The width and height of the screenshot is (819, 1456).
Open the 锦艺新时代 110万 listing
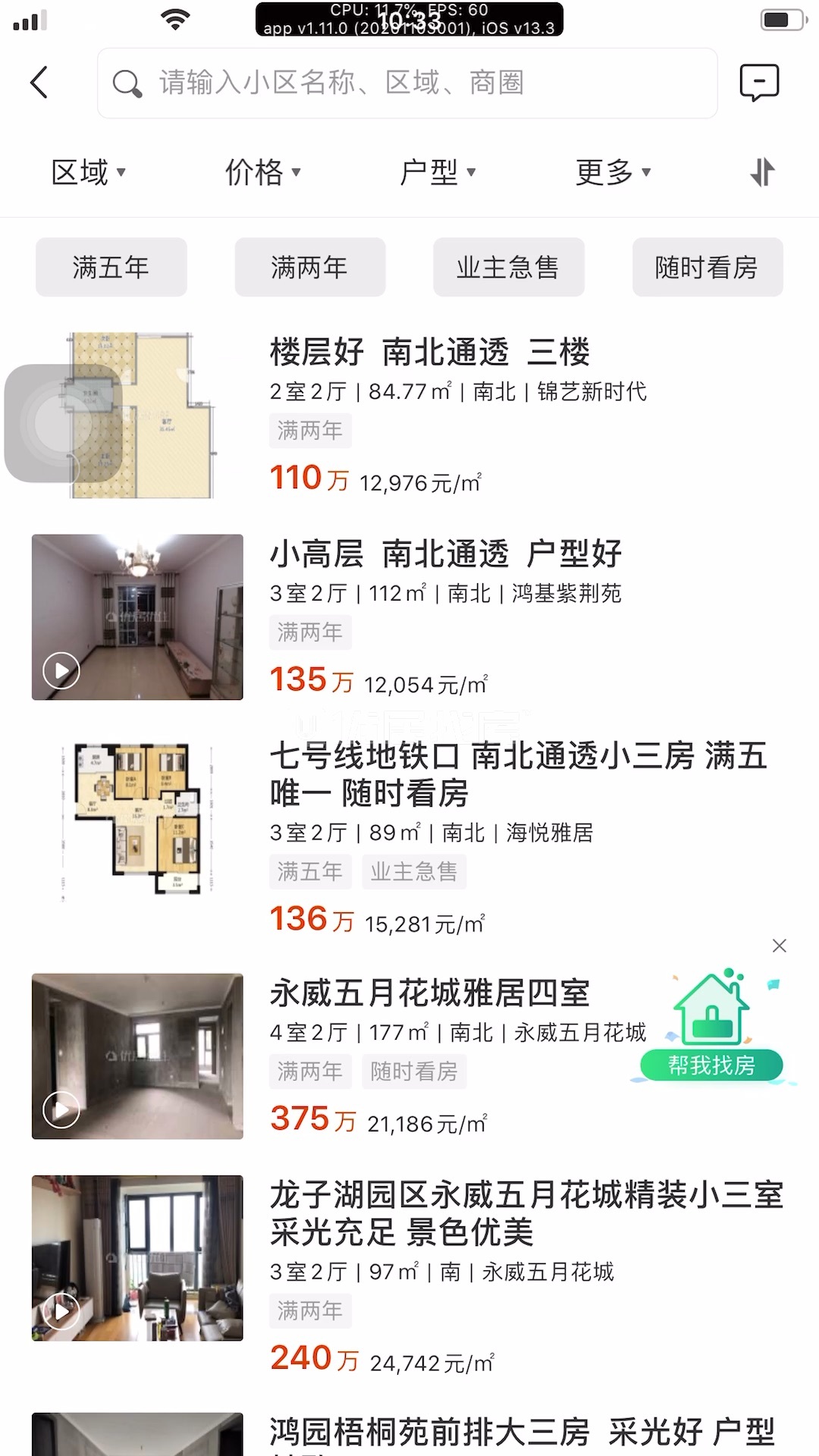455,414
